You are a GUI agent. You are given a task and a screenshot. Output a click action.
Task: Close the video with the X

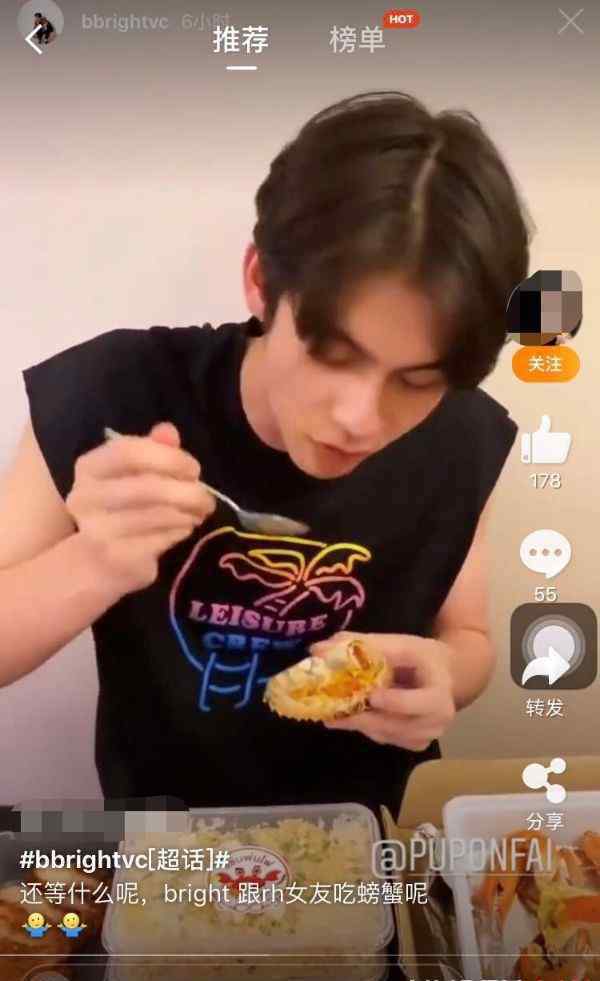571,22
